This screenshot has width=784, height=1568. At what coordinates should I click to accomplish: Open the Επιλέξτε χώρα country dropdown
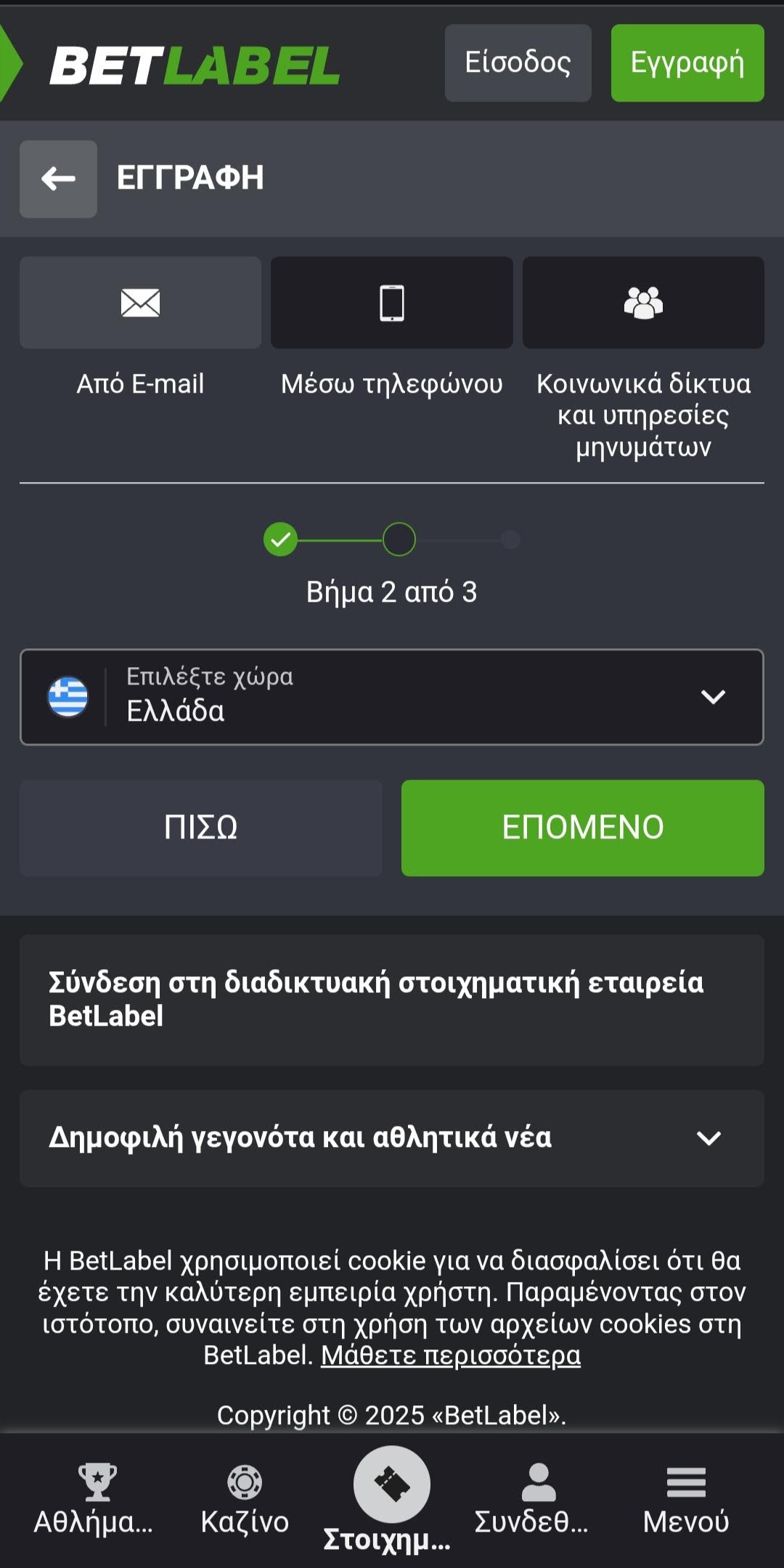(391, 697)
